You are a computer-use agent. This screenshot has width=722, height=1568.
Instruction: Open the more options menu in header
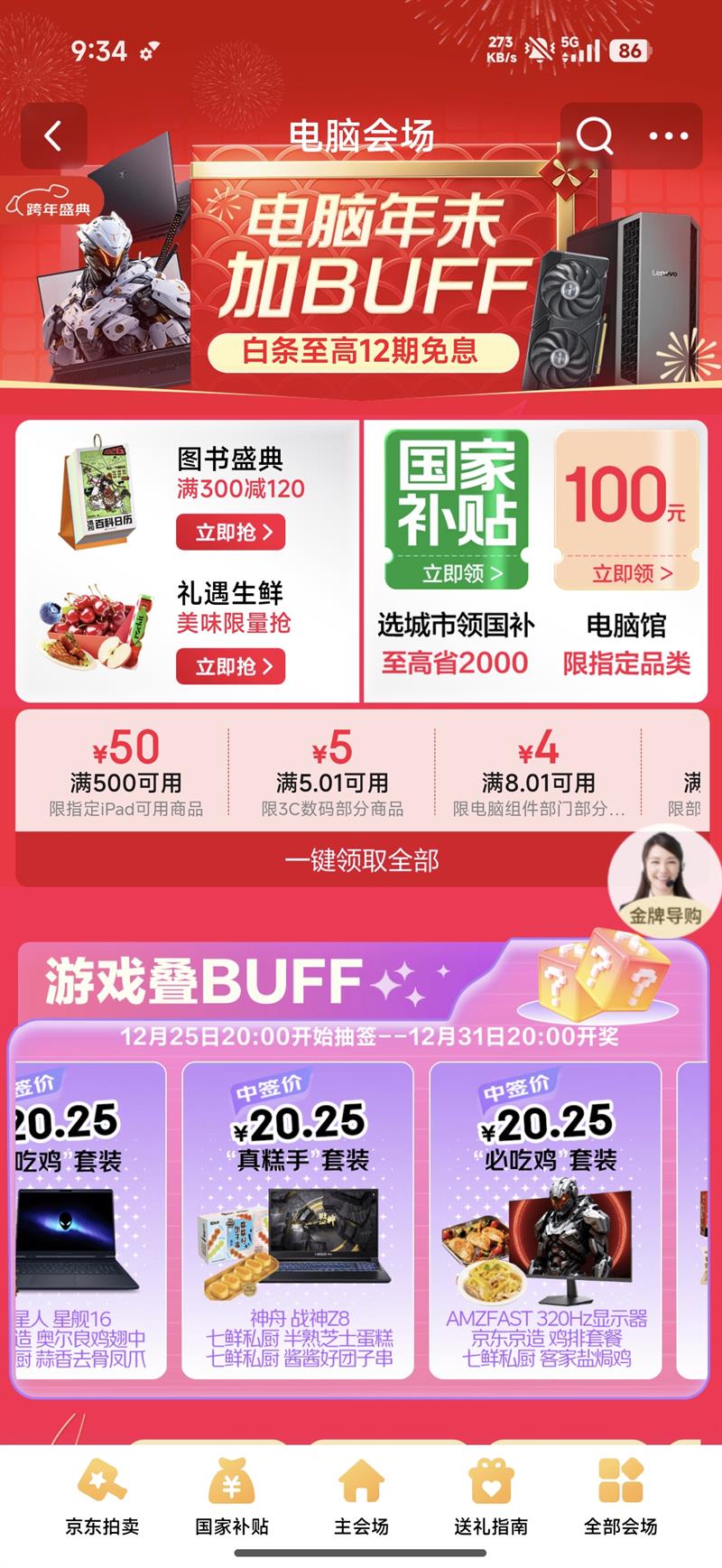[x=665, y=136]
